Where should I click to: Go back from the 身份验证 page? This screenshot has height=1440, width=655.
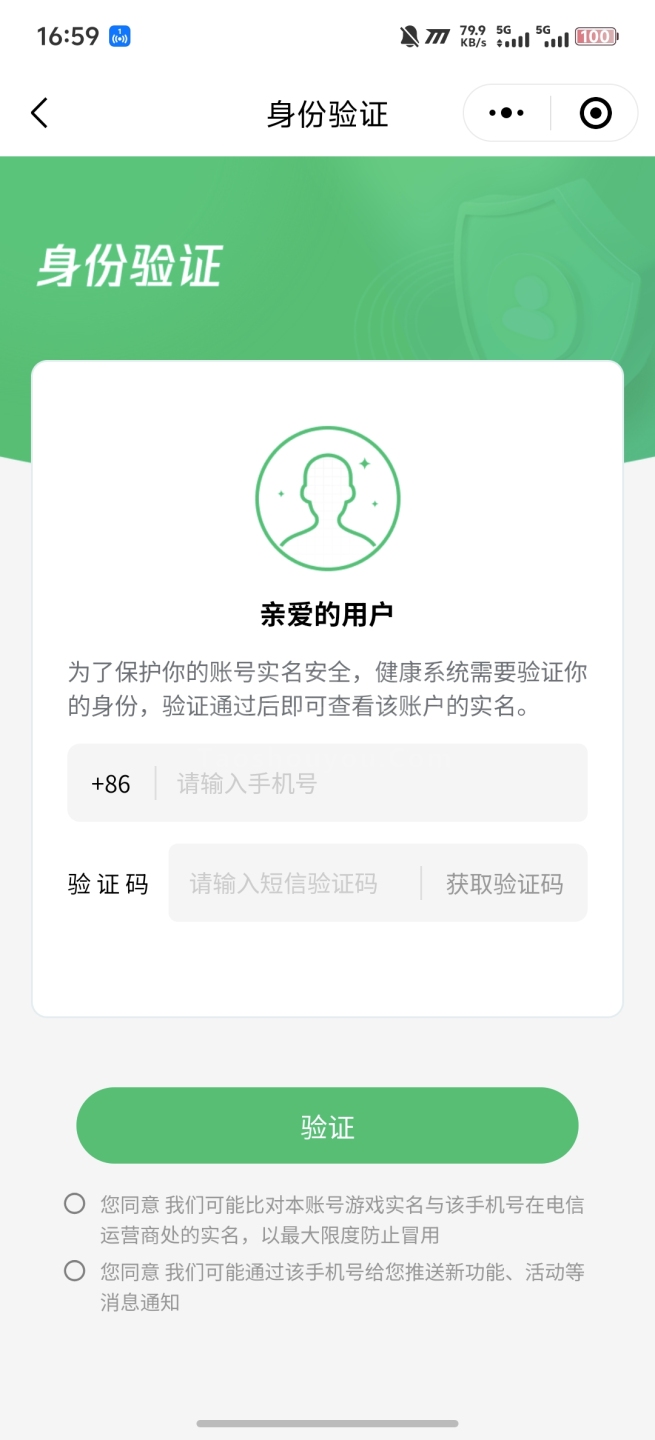pos(39,113)
